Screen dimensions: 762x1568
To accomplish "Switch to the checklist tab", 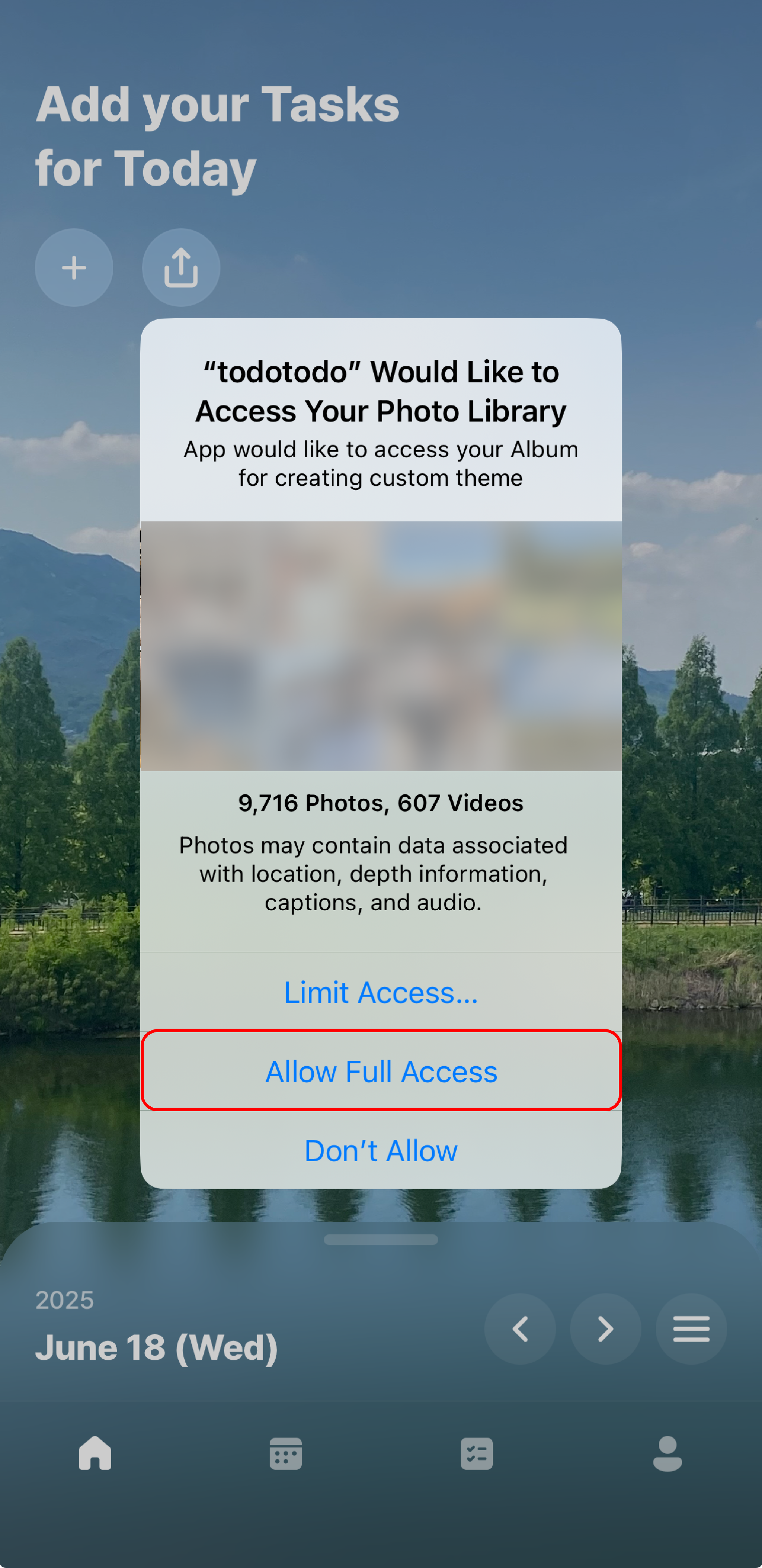I will pos(476,1453).
